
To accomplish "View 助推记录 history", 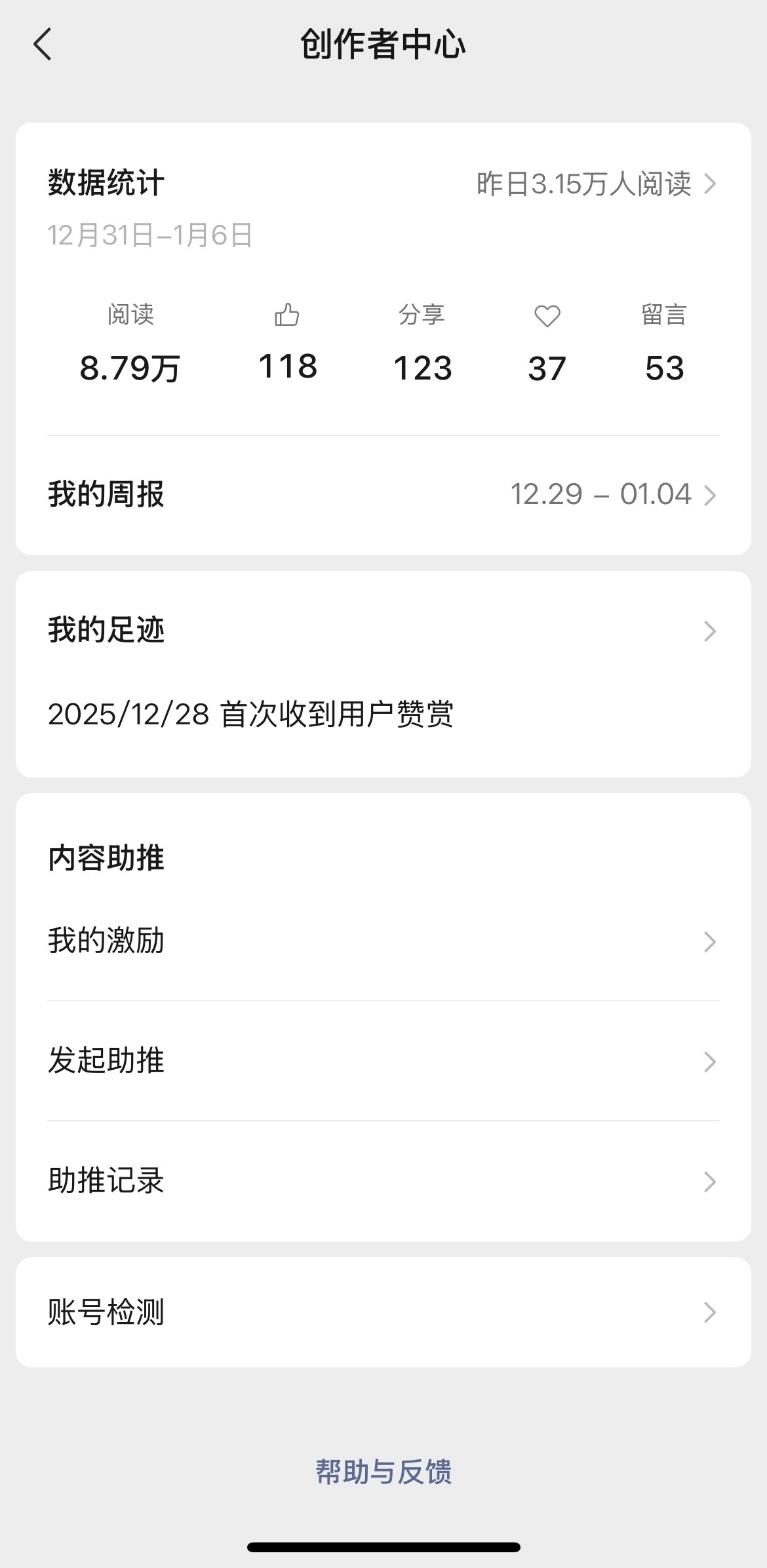I will (383, 1181).
